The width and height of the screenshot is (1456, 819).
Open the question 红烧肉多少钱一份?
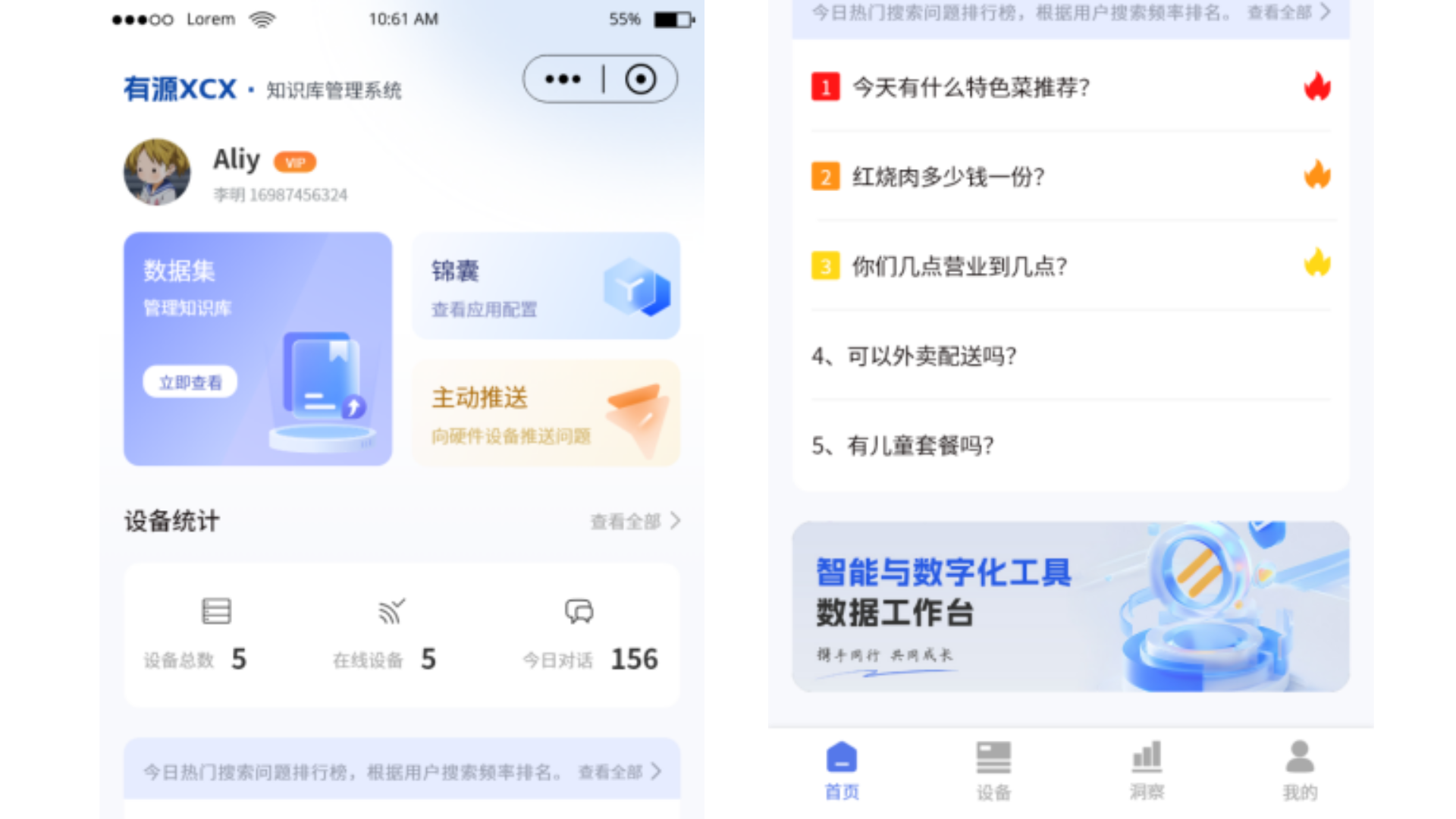[x=948, y=177]
